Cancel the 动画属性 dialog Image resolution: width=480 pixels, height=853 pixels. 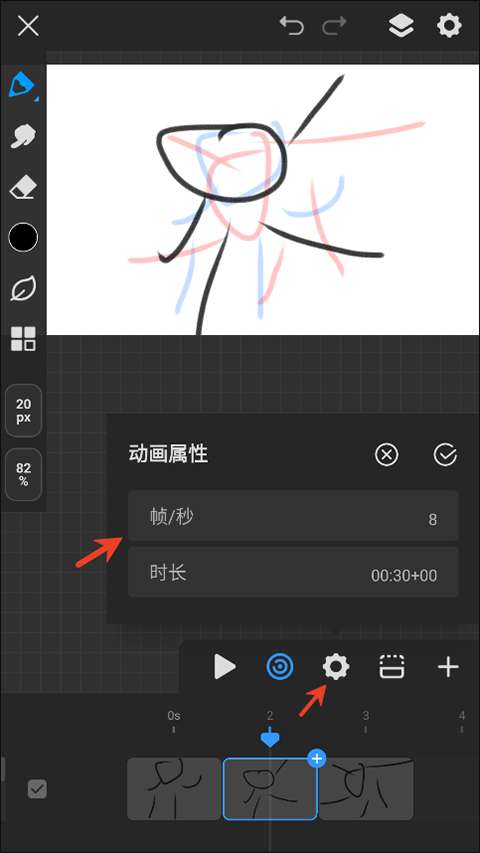click(x=386, y=454)
